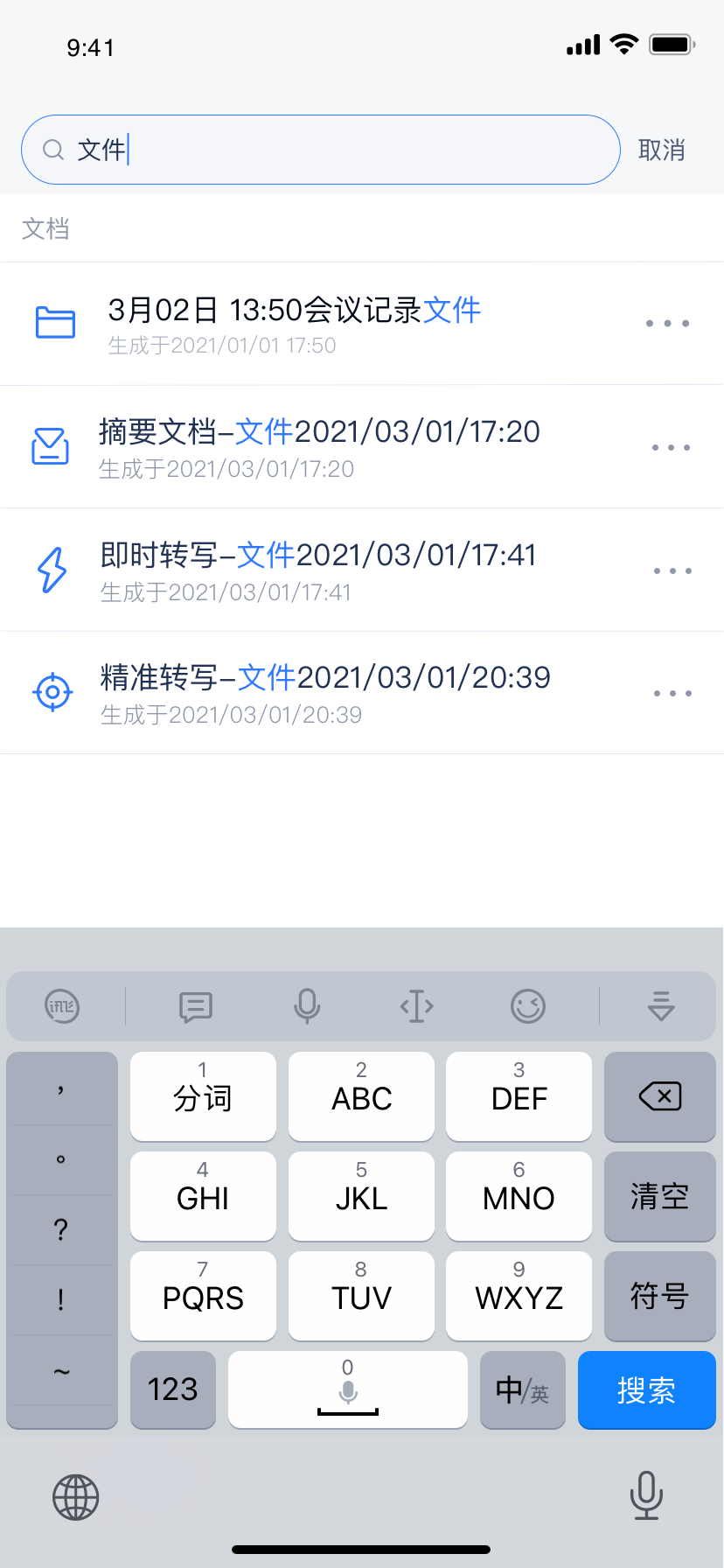Viewport: 724px width, 1568px height.
Task: Open the 摘要文档 search result
Action: (362, 447)
